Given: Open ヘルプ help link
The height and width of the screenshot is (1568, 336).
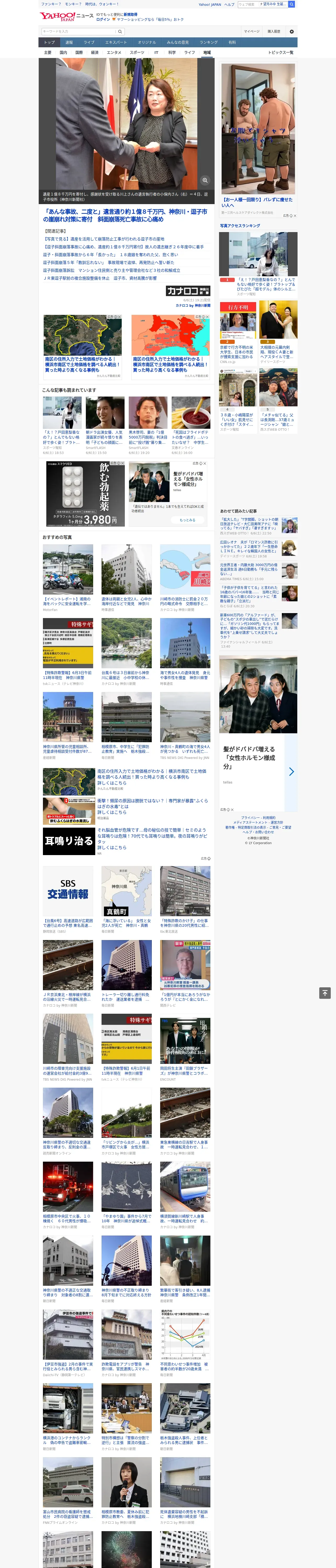Looking at the screenshot, I should tap(229, 4).
